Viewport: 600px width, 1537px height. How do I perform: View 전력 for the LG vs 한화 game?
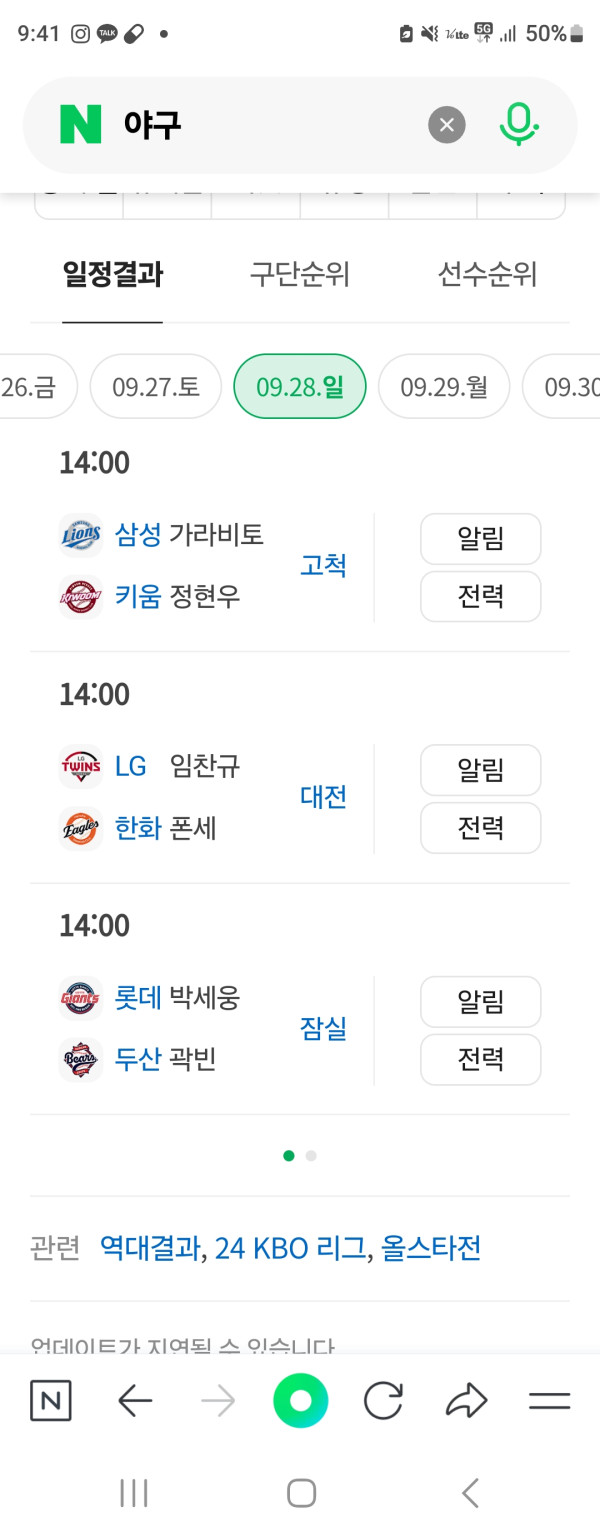(480, 828)
